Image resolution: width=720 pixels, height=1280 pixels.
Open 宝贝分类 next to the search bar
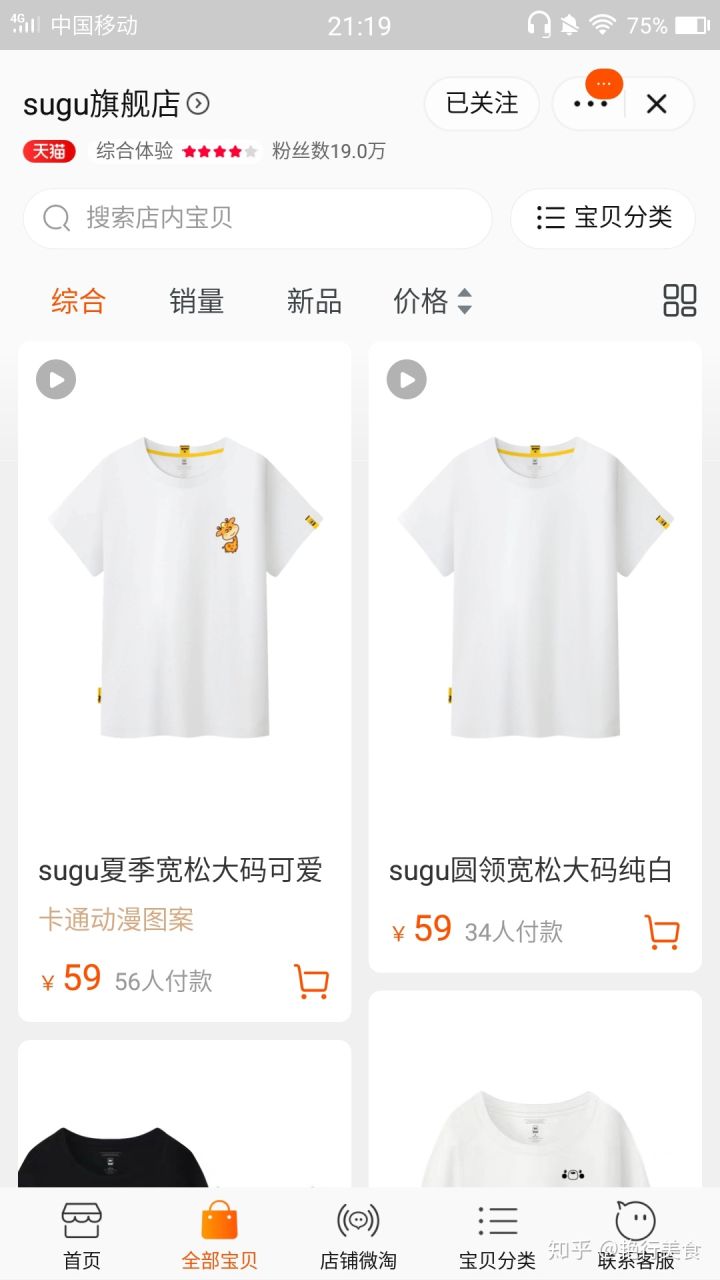(x=603, y=218)
